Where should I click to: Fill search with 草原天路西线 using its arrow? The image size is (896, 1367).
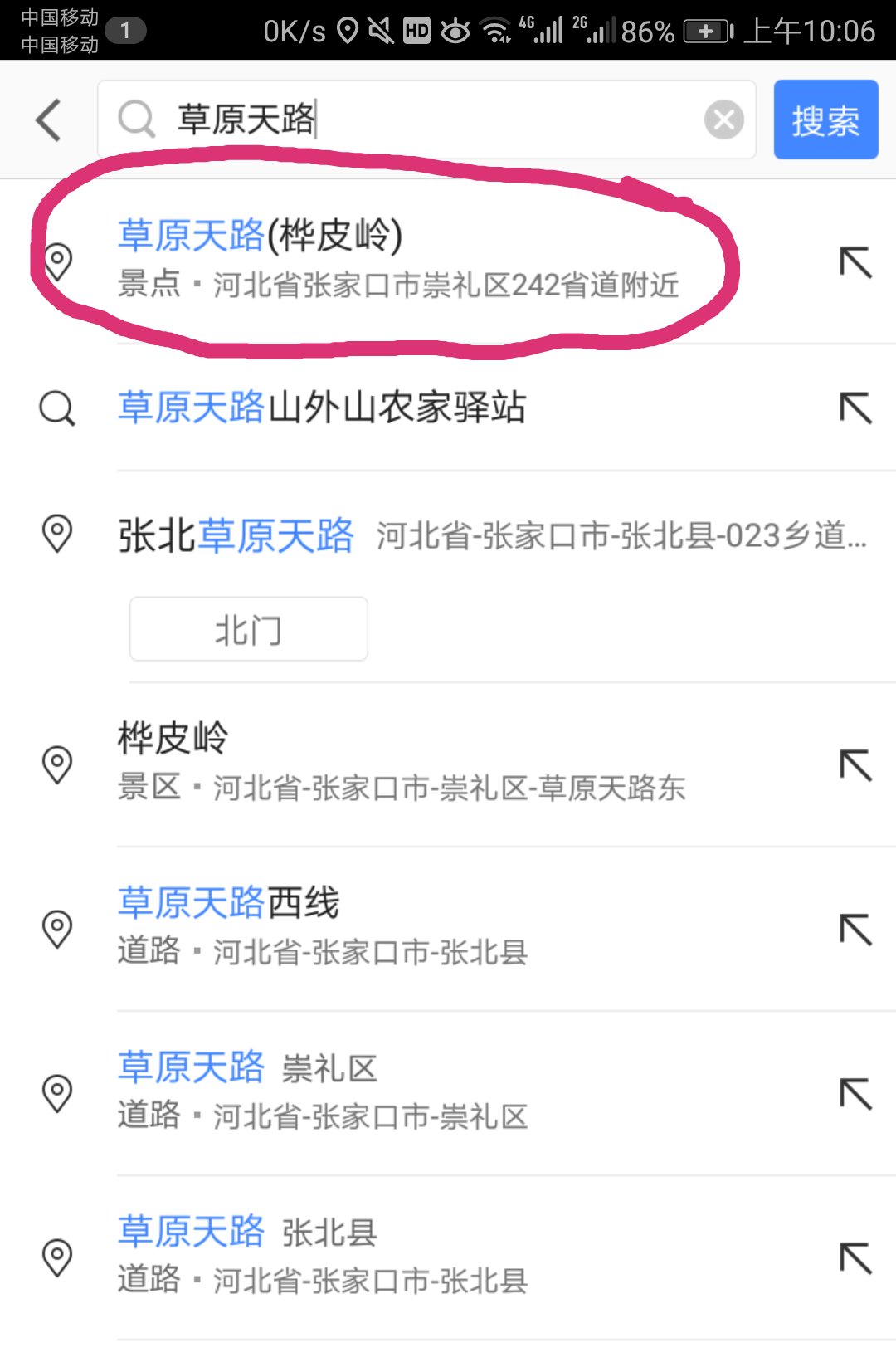tap(855, 929)
